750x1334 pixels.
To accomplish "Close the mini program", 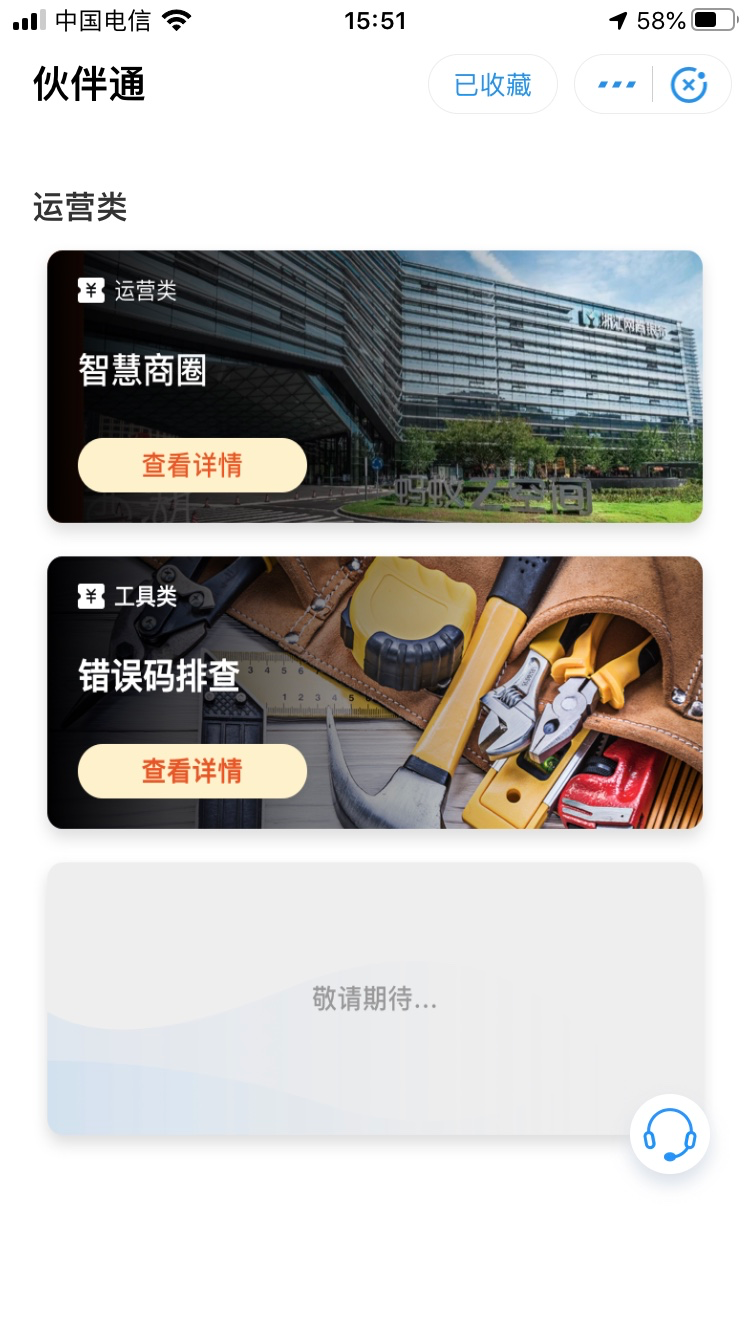I will click(689, 85).
